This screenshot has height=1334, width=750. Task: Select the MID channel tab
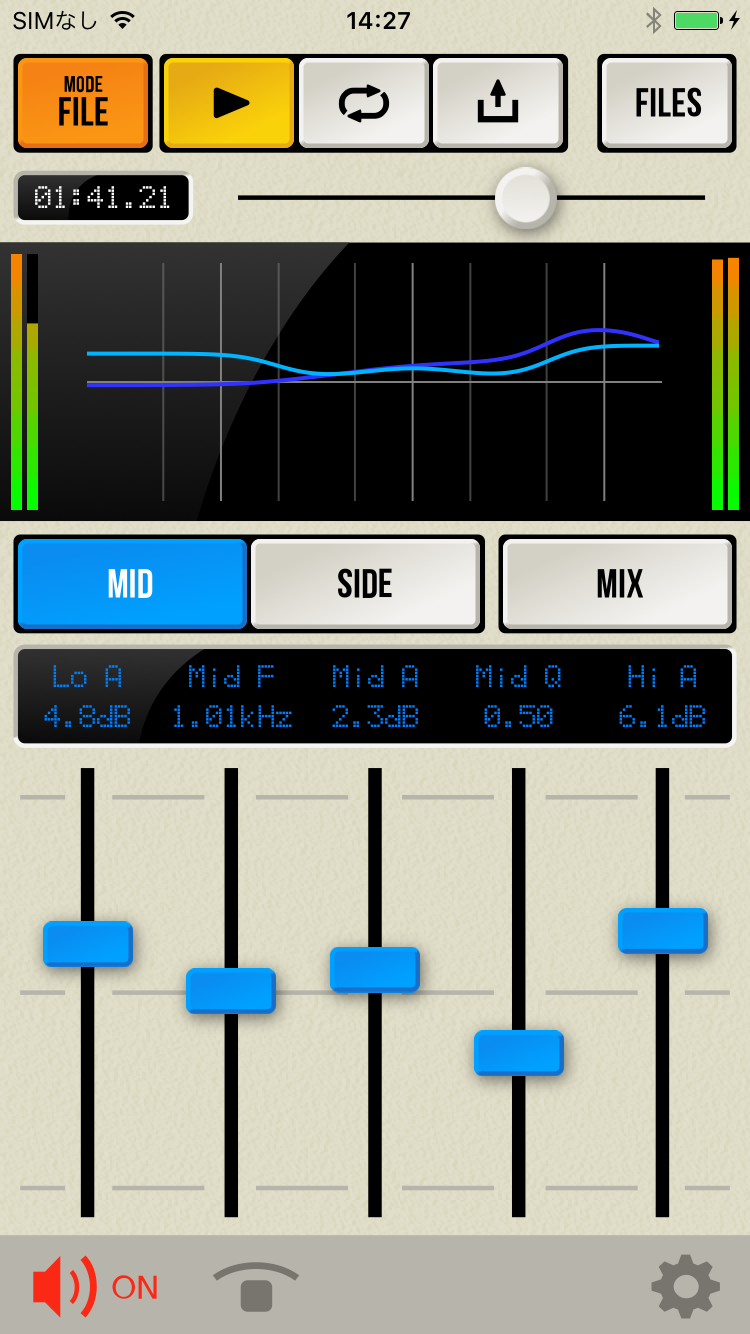(132, 584)
